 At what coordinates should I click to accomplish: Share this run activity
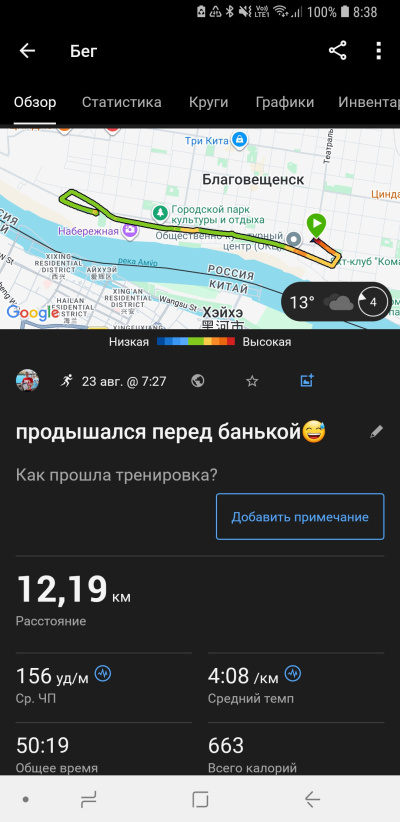338,51
